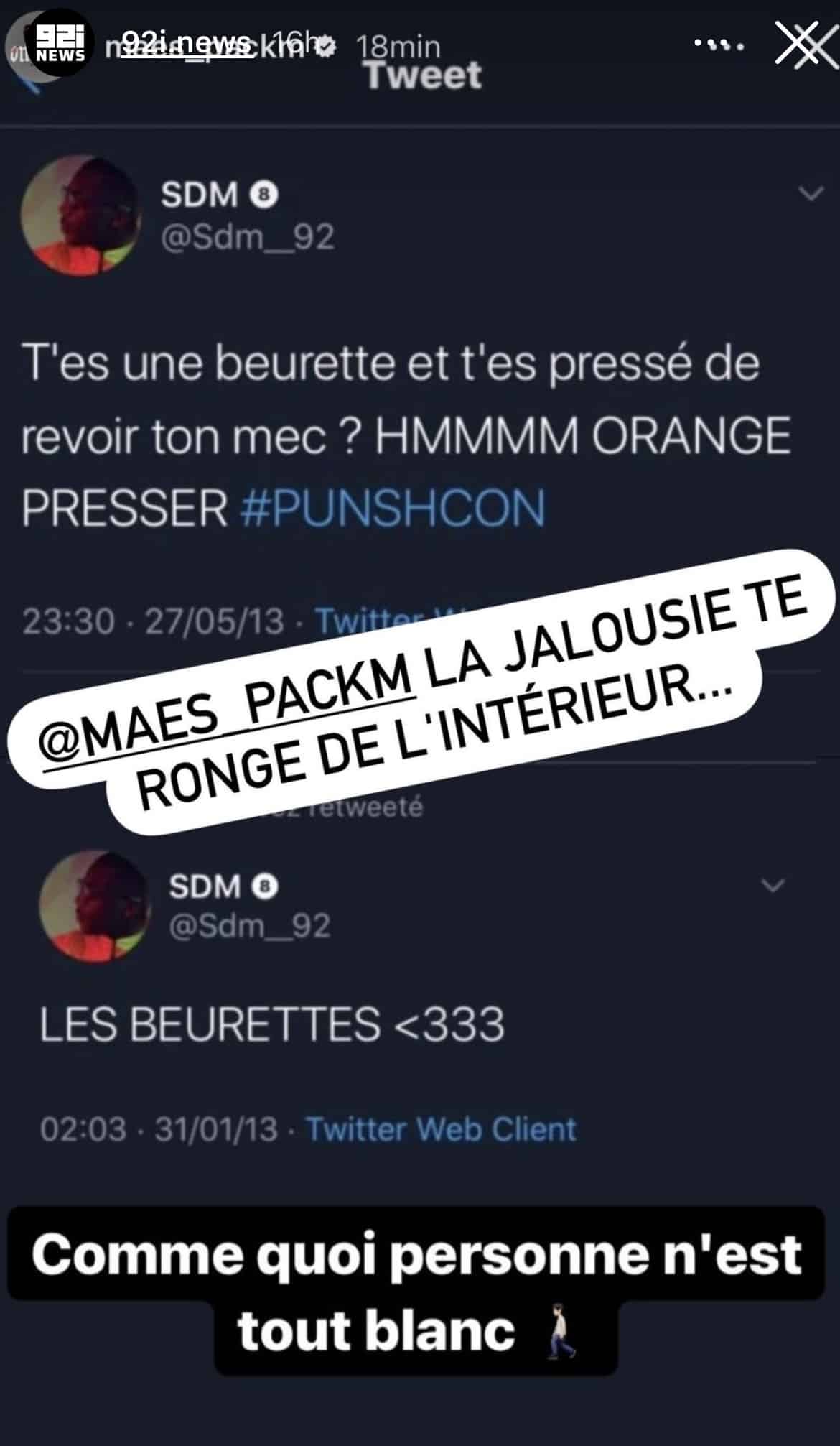Open the 92i.news profile avatar
Image resolution: width=840 pixels, height=1446 pixels.
pos(60,43)
